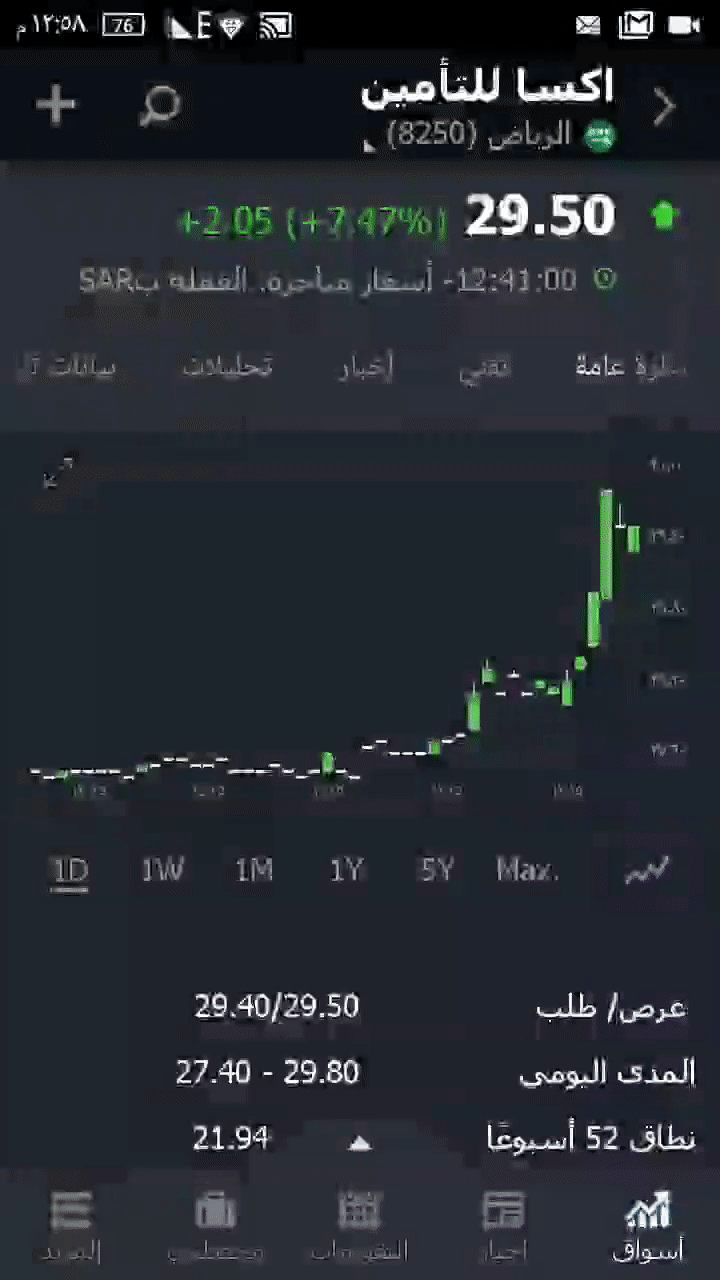Image resolution: width=720 pixels, height=1280 pixels.
Task: Toggle chart type with the line icon
Action: (647, 870)
